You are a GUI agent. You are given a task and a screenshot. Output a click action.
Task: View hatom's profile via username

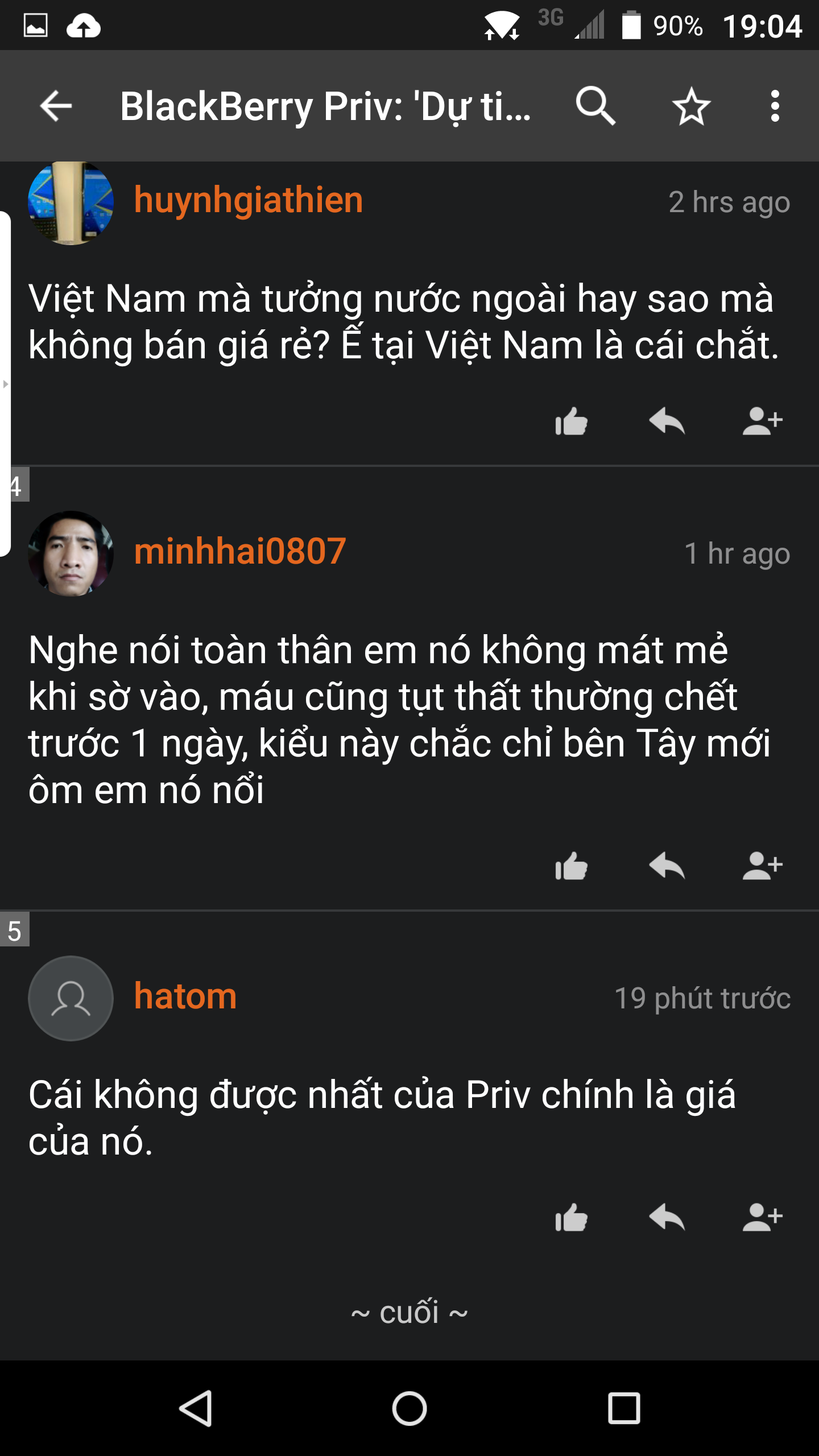pyautogui.click(x=185, y=996)
